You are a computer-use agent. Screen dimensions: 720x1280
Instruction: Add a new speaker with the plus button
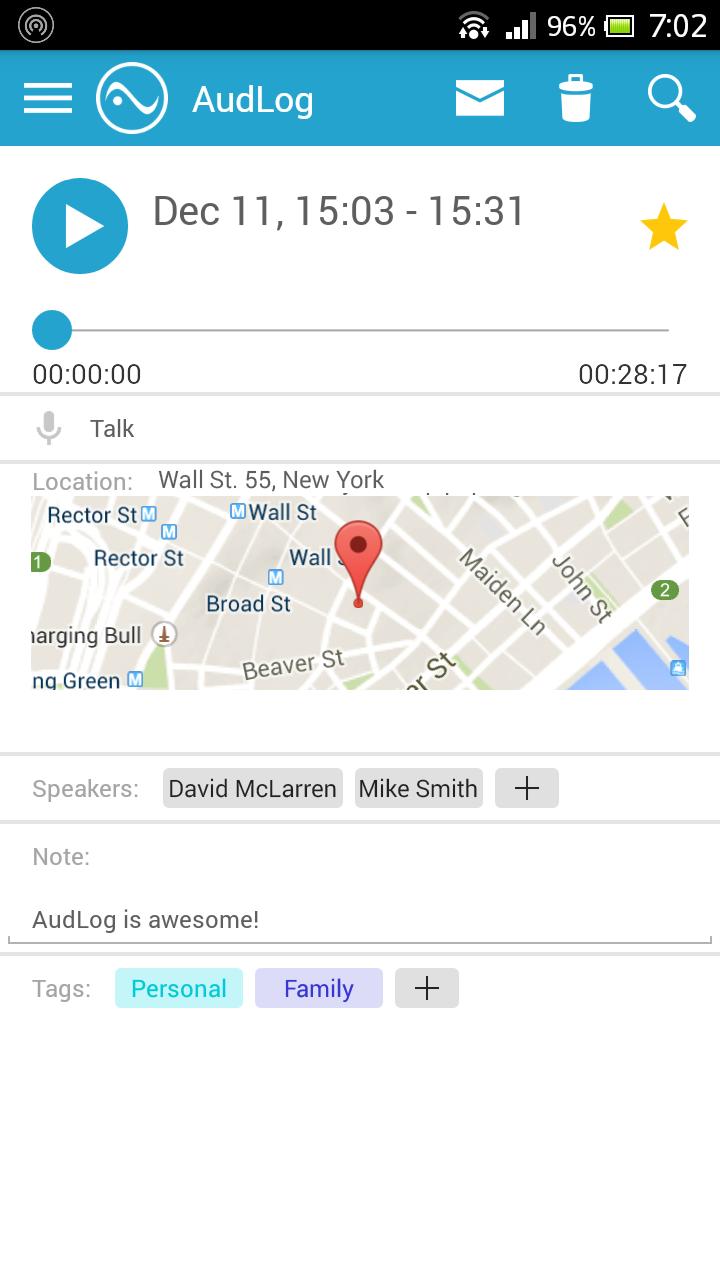point(527,788)
